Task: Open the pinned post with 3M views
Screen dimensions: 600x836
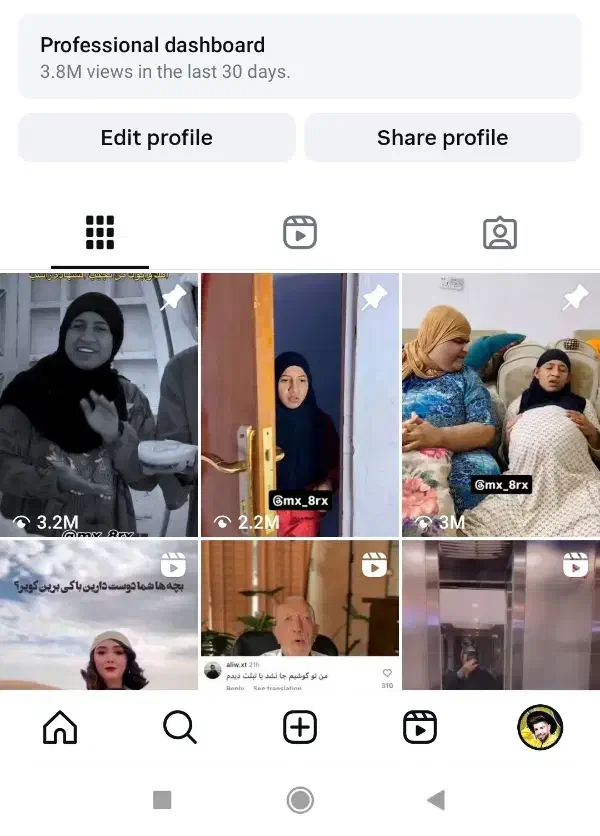Action: (x=500, y=405)
